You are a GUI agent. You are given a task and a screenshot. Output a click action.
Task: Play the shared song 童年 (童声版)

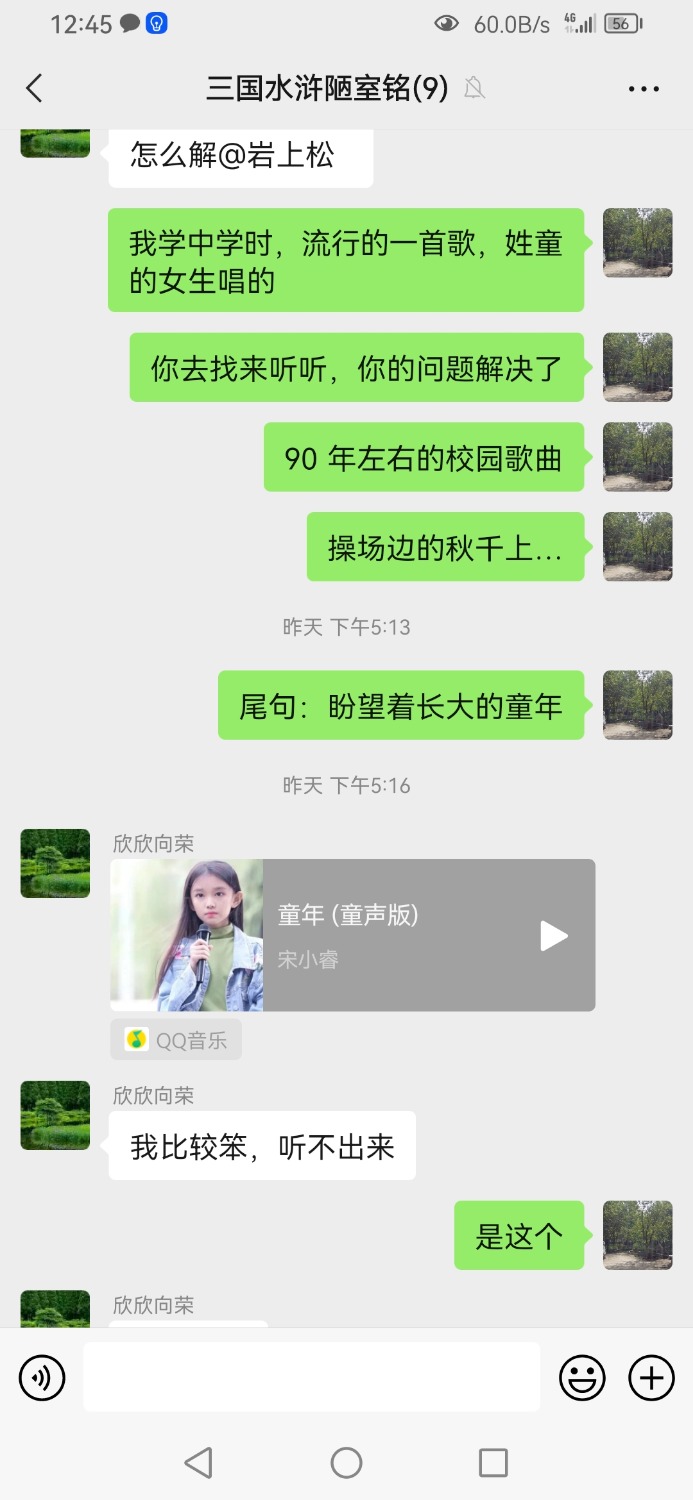(x=553, y=936)
